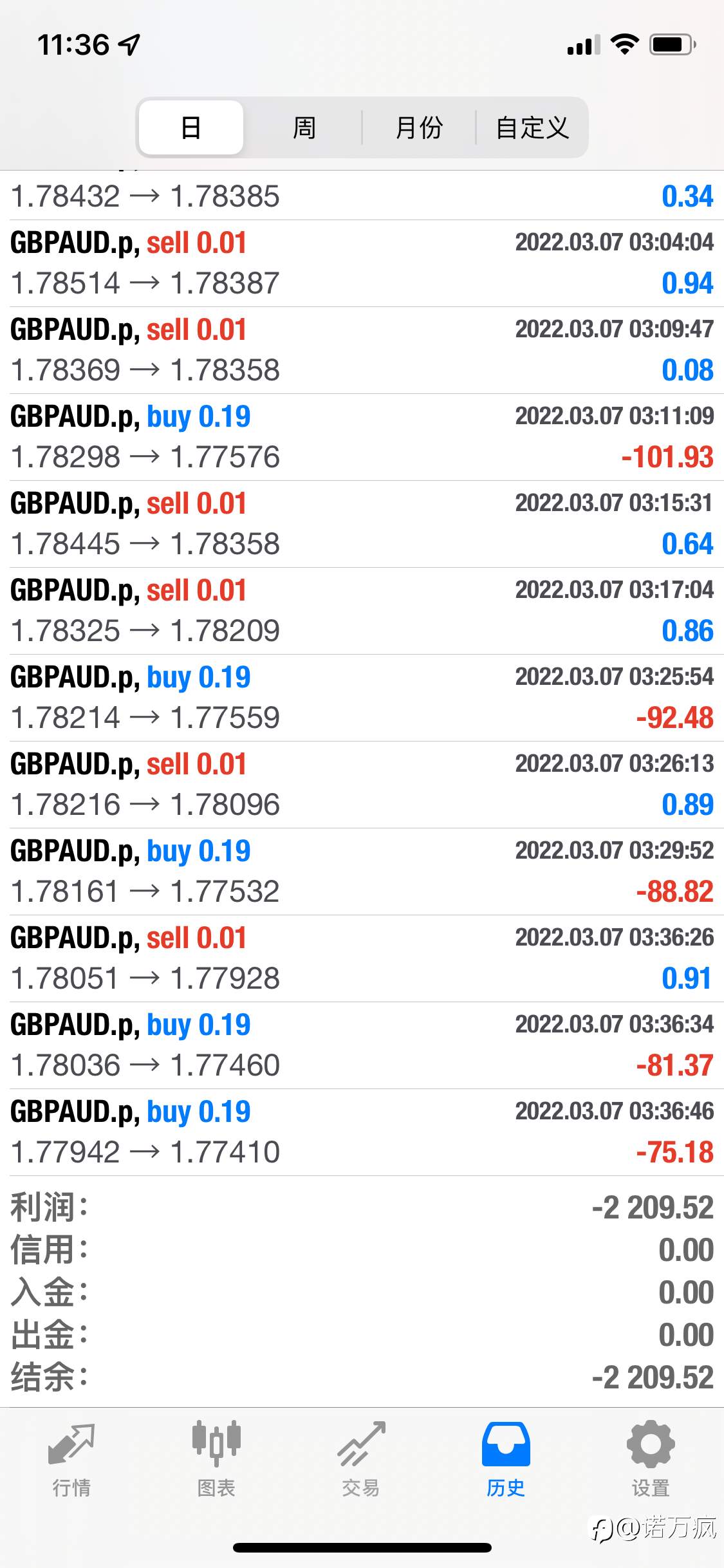
Task: Choose the 自定义 custom period
Action: pos(532,127)
